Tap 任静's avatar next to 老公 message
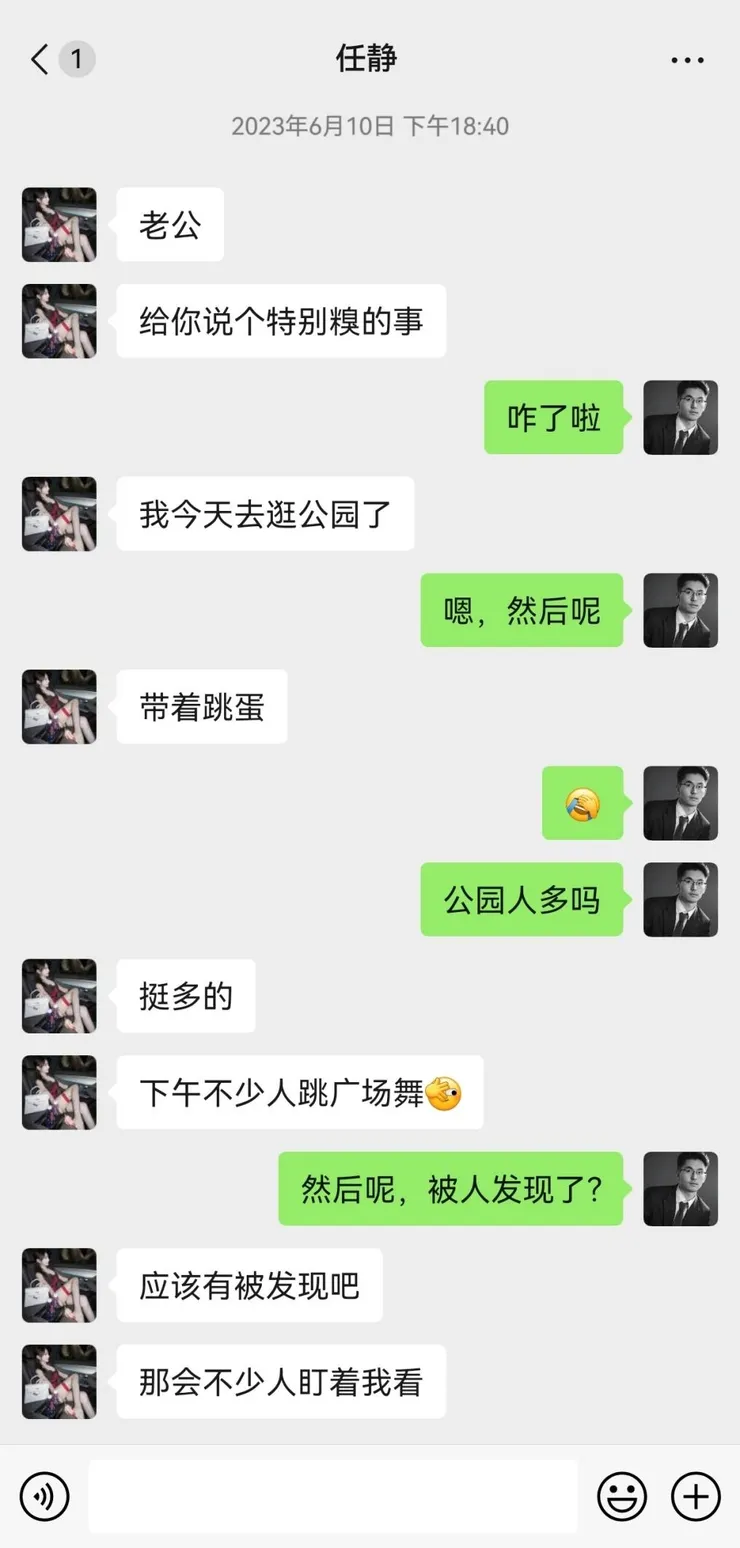Viewport: 740px width, 1548px height. 58,225
